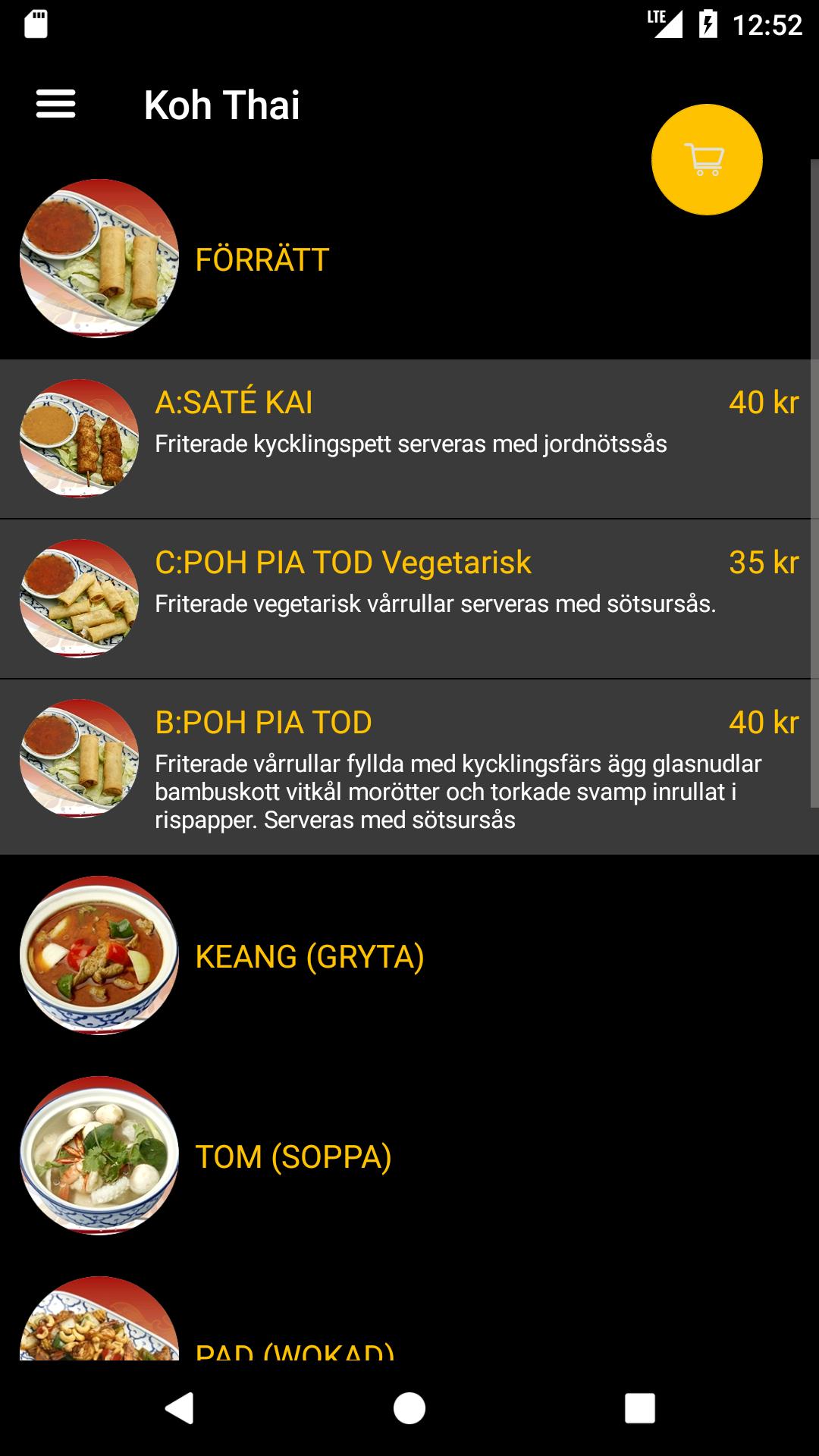819x1456 pixels.
Task: Add B:POH PIA TOD for 40 kr
Action: tap(409, 767)
